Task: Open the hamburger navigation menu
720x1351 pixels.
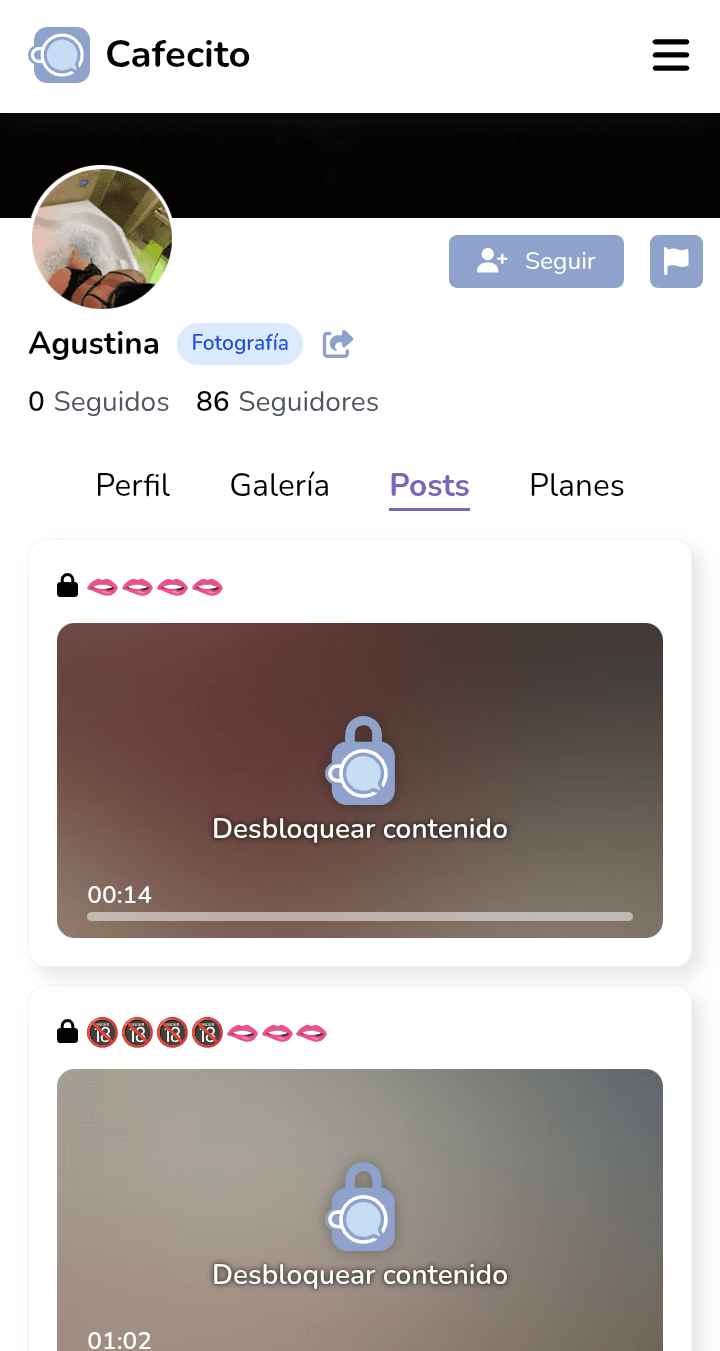Action: coord(670,55)
